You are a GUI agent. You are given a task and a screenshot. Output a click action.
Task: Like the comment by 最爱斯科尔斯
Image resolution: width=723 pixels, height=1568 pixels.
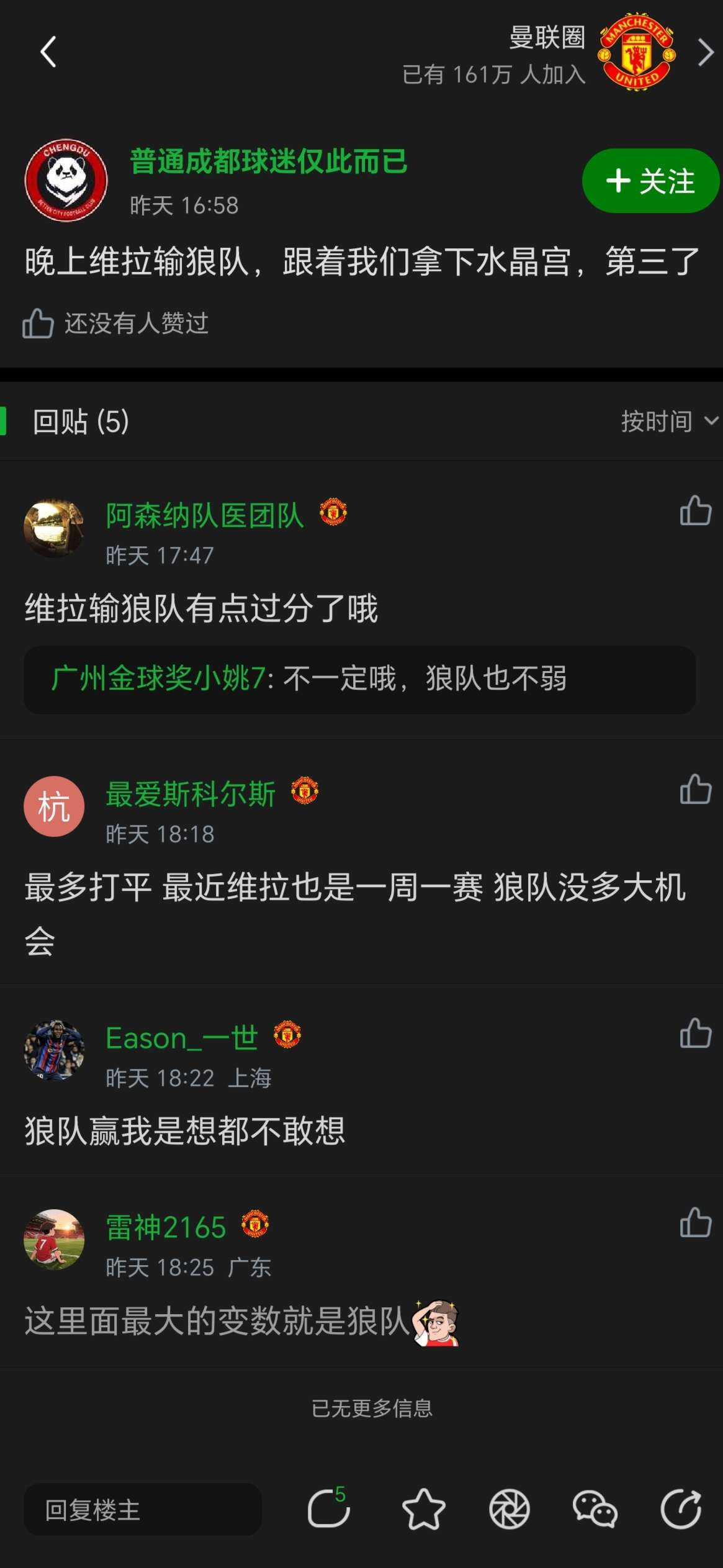695,790
